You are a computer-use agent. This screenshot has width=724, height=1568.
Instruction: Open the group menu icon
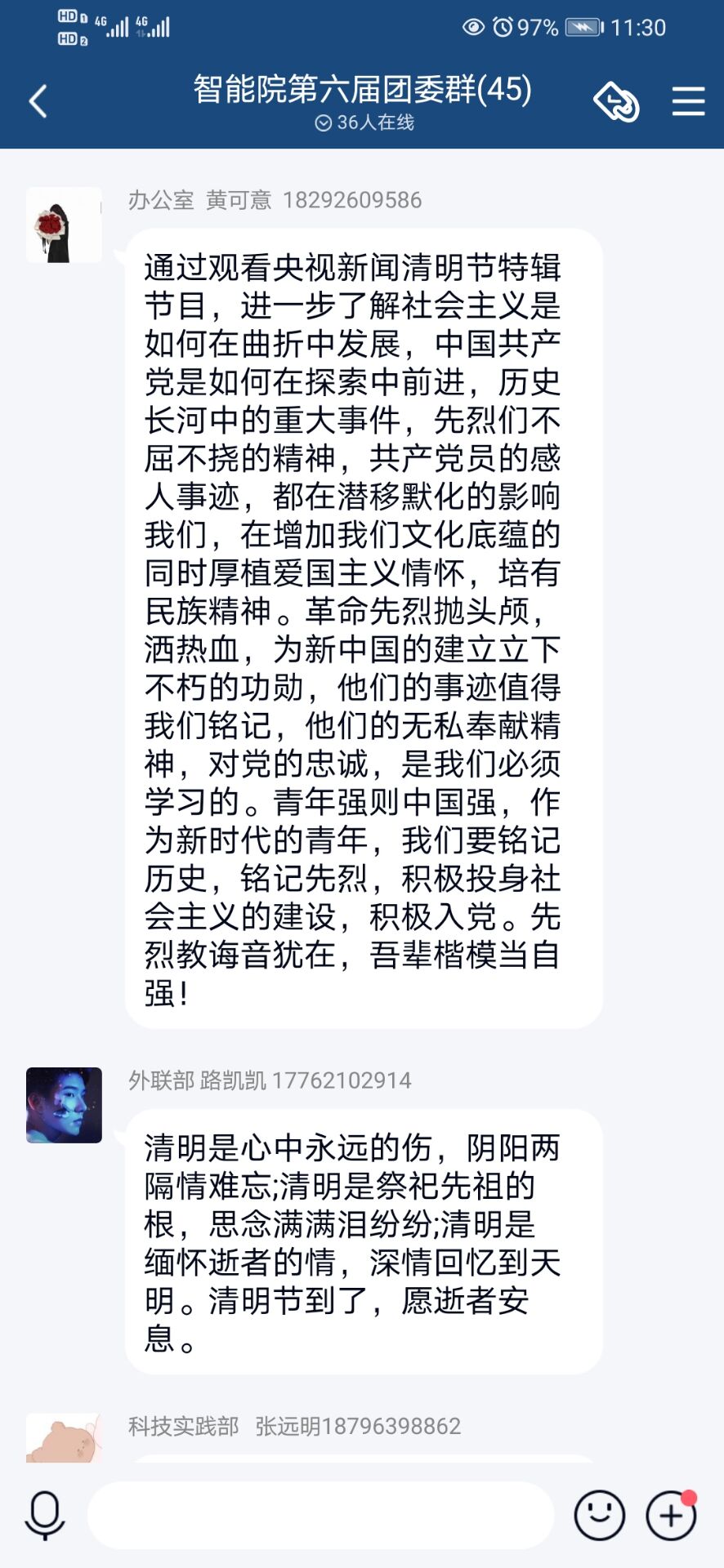(688, 102)
